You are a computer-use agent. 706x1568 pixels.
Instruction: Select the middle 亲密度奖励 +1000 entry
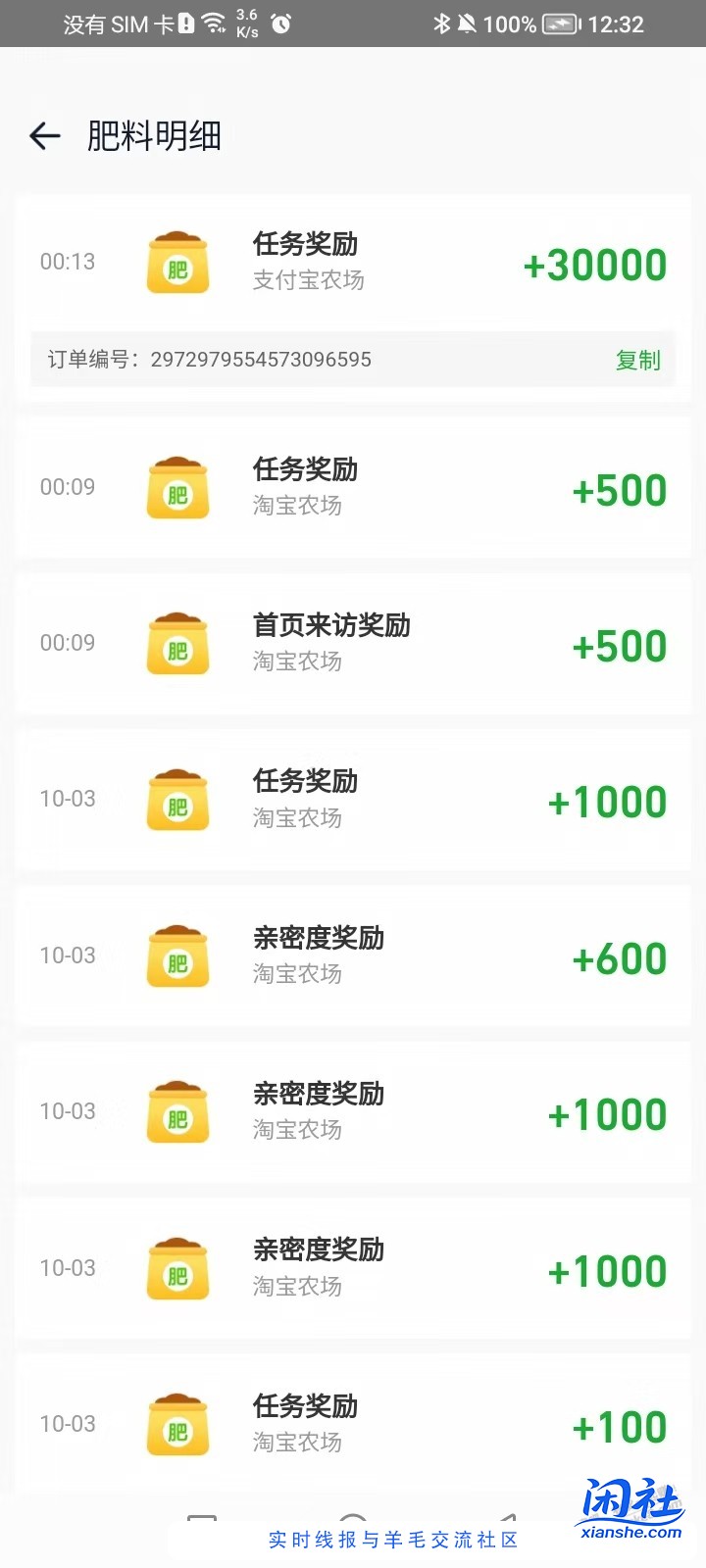[x=353, y=1112]
